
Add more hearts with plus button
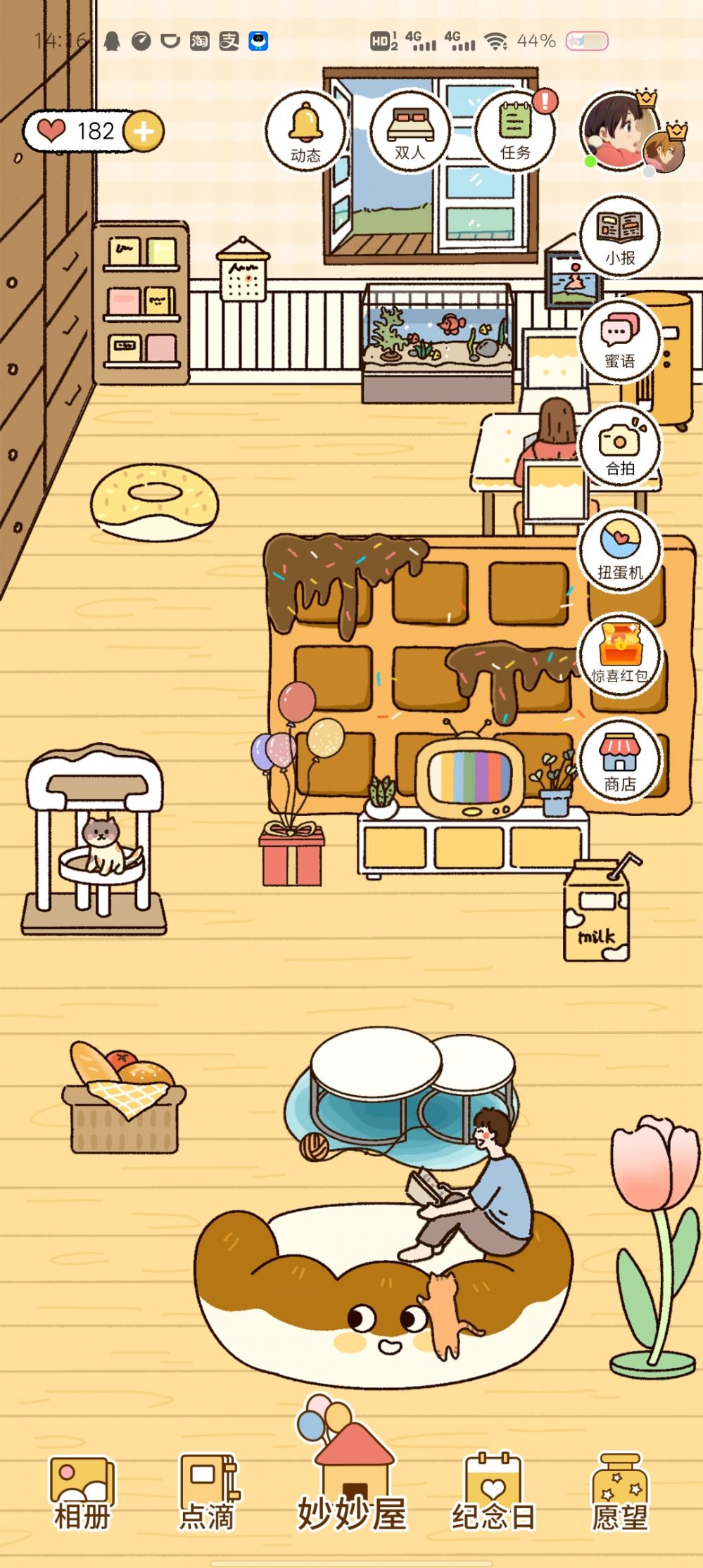click(144, 132)
